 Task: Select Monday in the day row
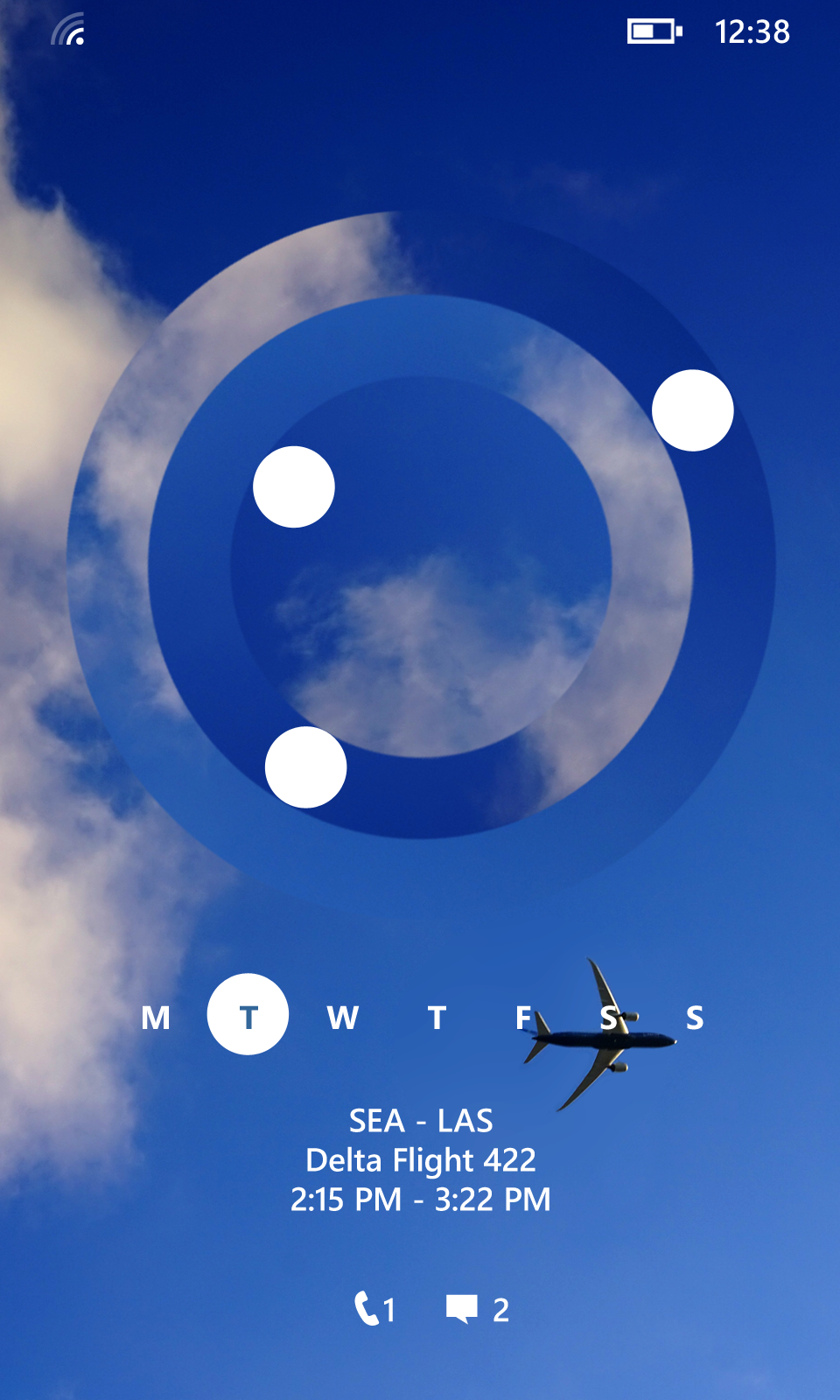coord(156,1017)
